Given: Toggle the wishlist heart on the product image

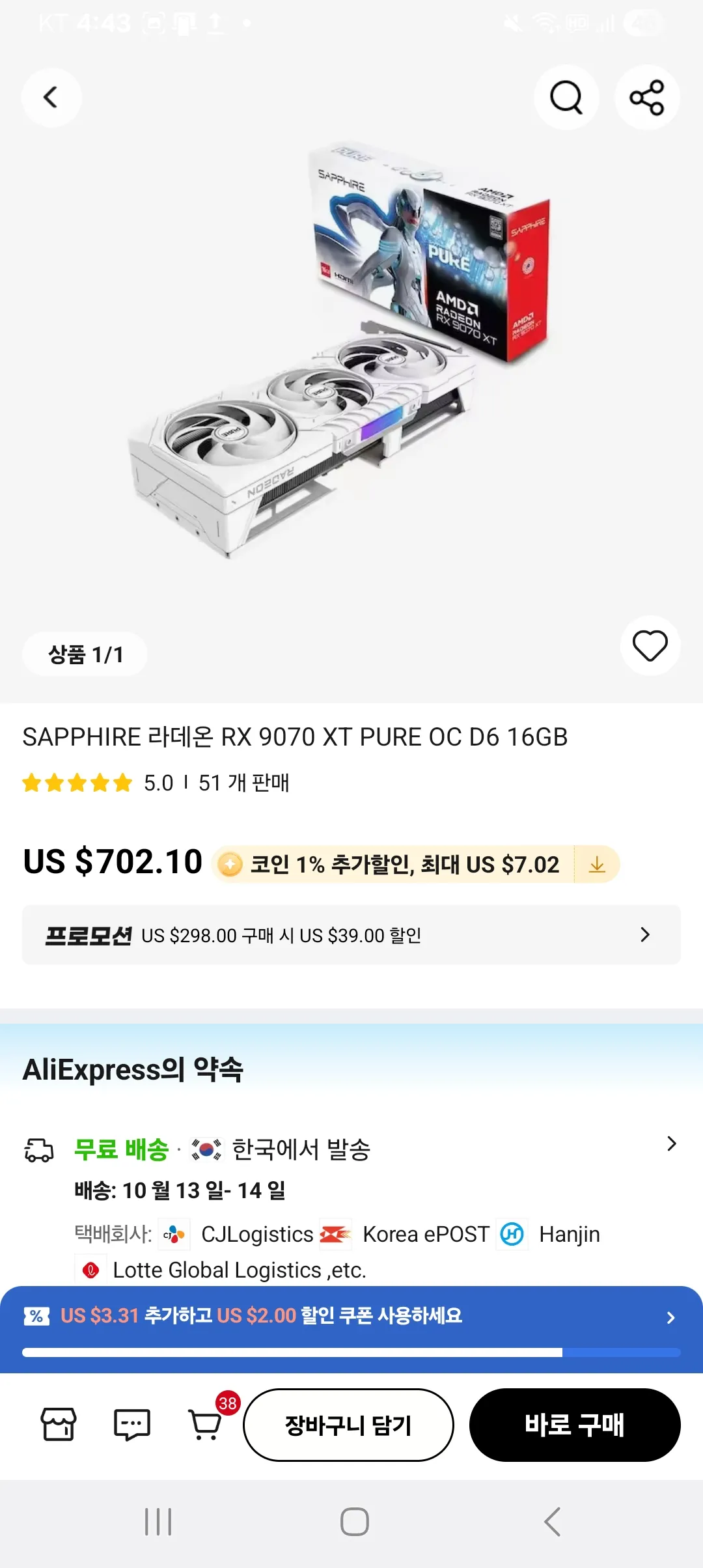Looking at the screenshot, I should pyautogui.click(x=650, y=645).
